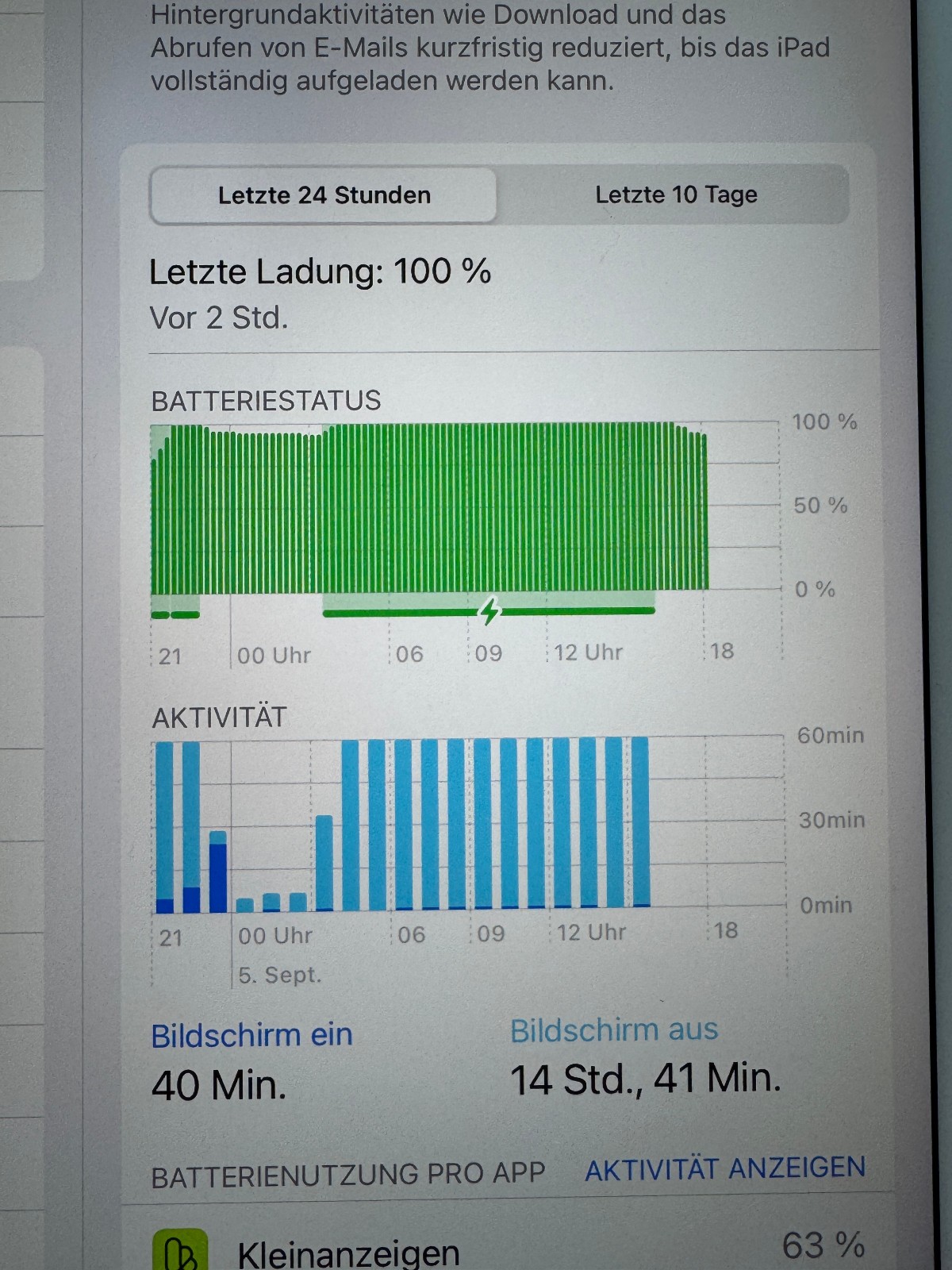
Task: Tap the Aktivität anzeigen link
Action: 724,1168
